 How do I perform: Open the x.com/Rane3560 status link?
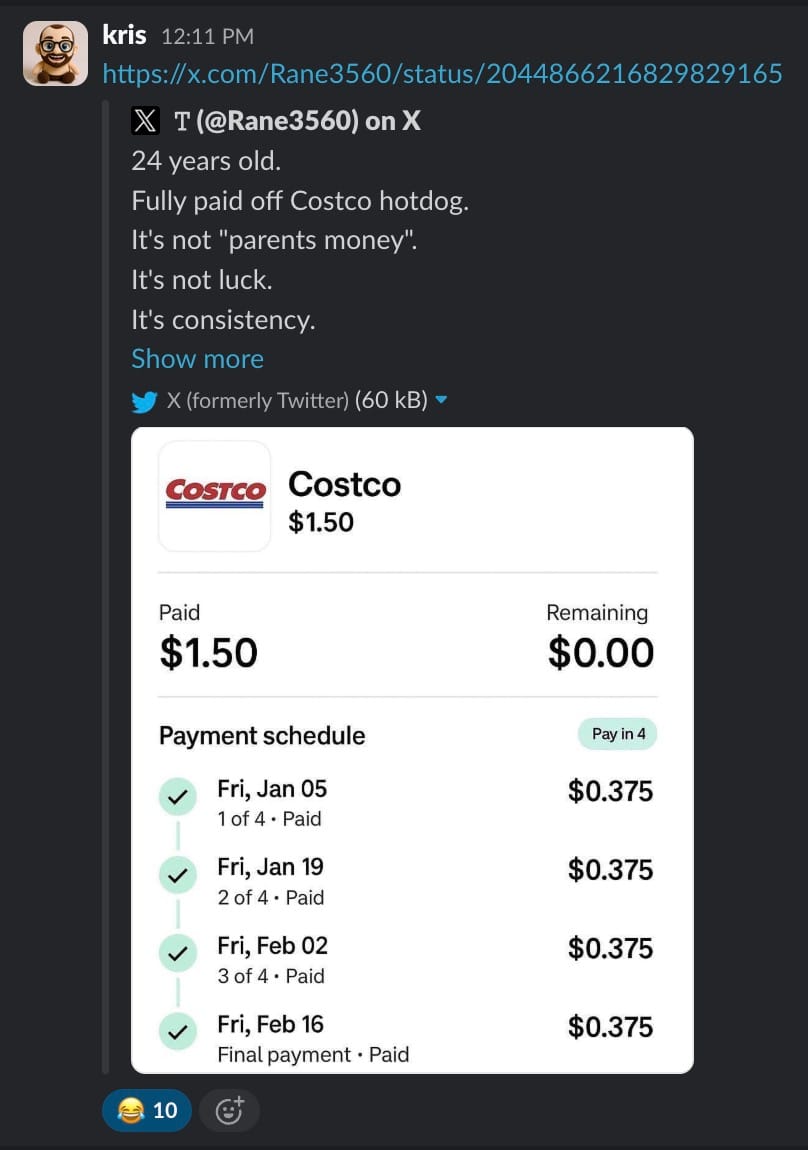point(442,73)
